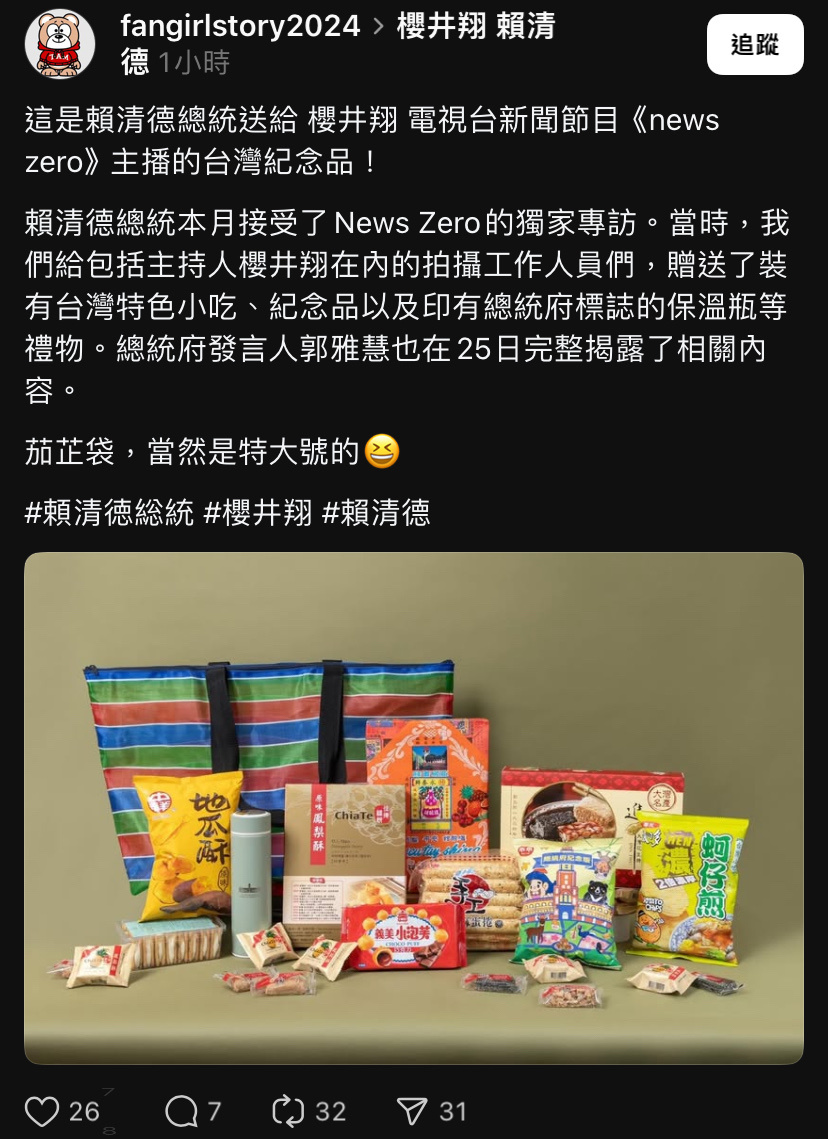
Task: Open the 櫻井翔 賴清德 topic tag
Action: (x=475, y=27)
